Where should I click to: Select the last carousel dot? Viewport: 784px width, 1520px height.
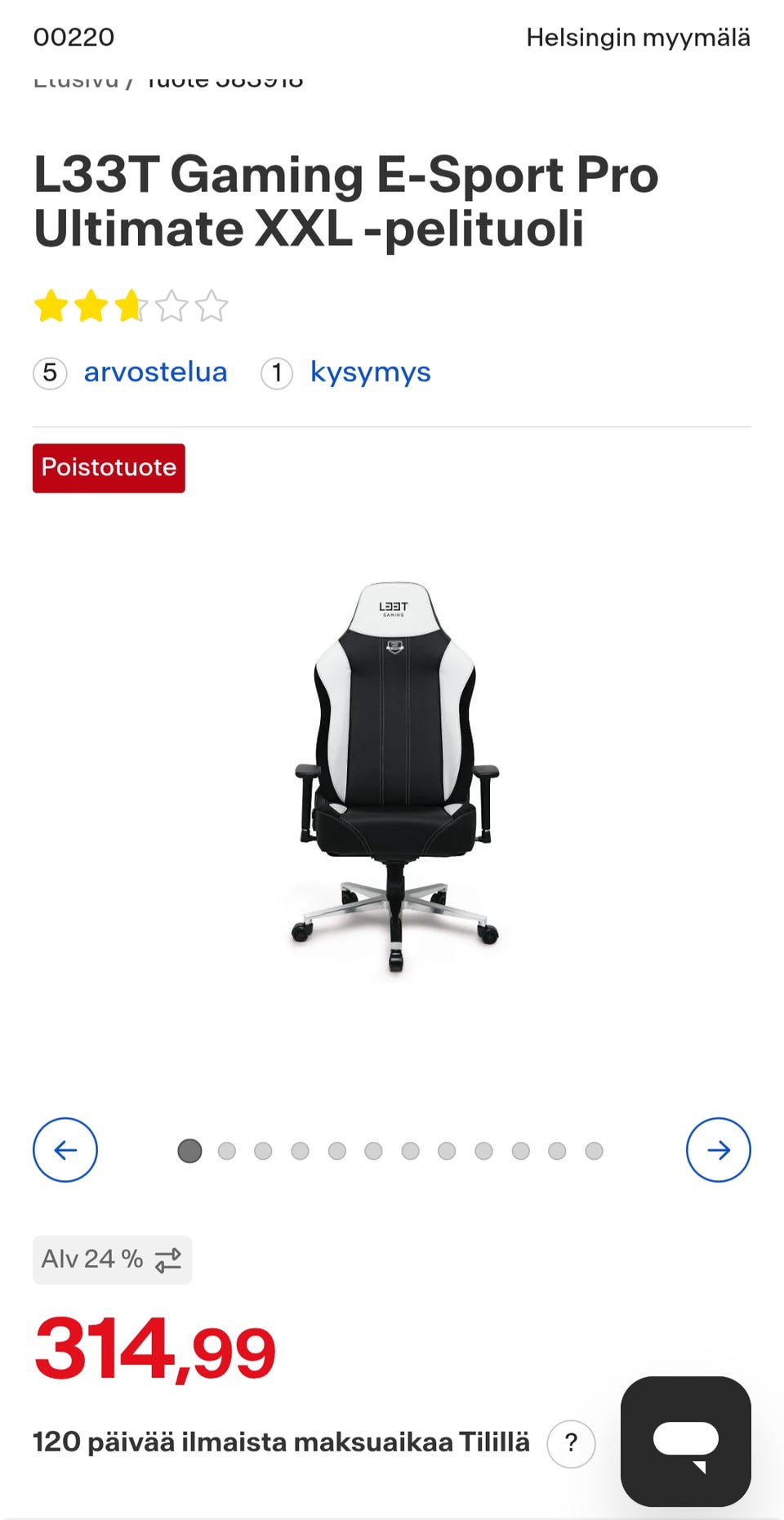click(x=594, y=1151)
